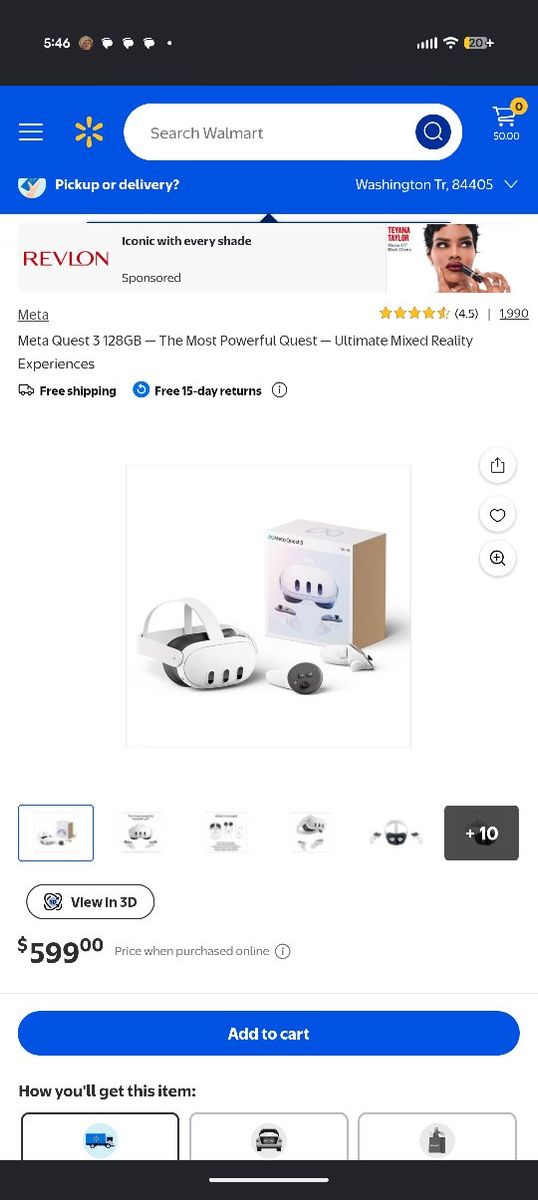Open the shopping cart
Viewport: 538px width, 1200px height.
pos(506,122)
